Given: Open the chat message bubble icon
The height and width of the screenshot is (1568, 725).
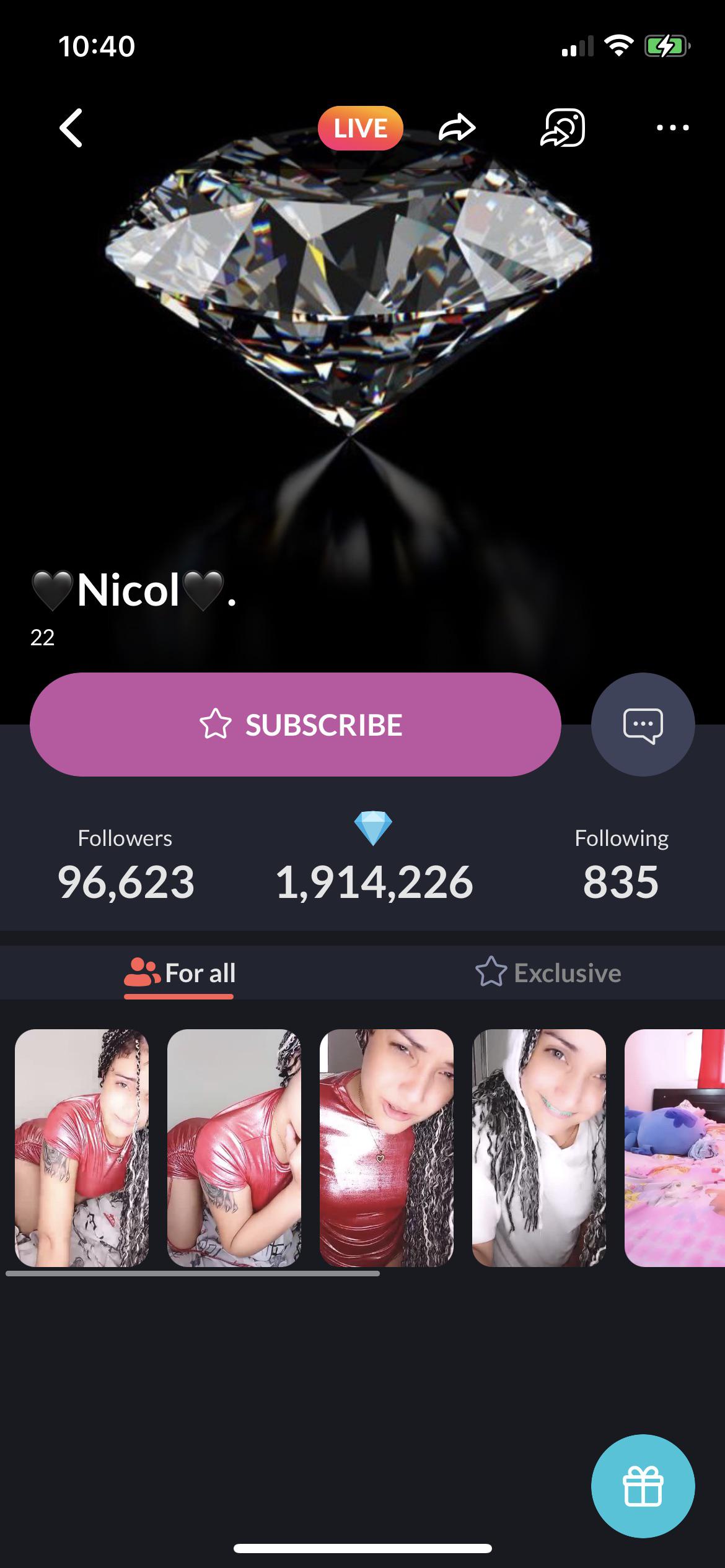Looking at the screenshot, I should pyautogui.click(x=643, y=725).
